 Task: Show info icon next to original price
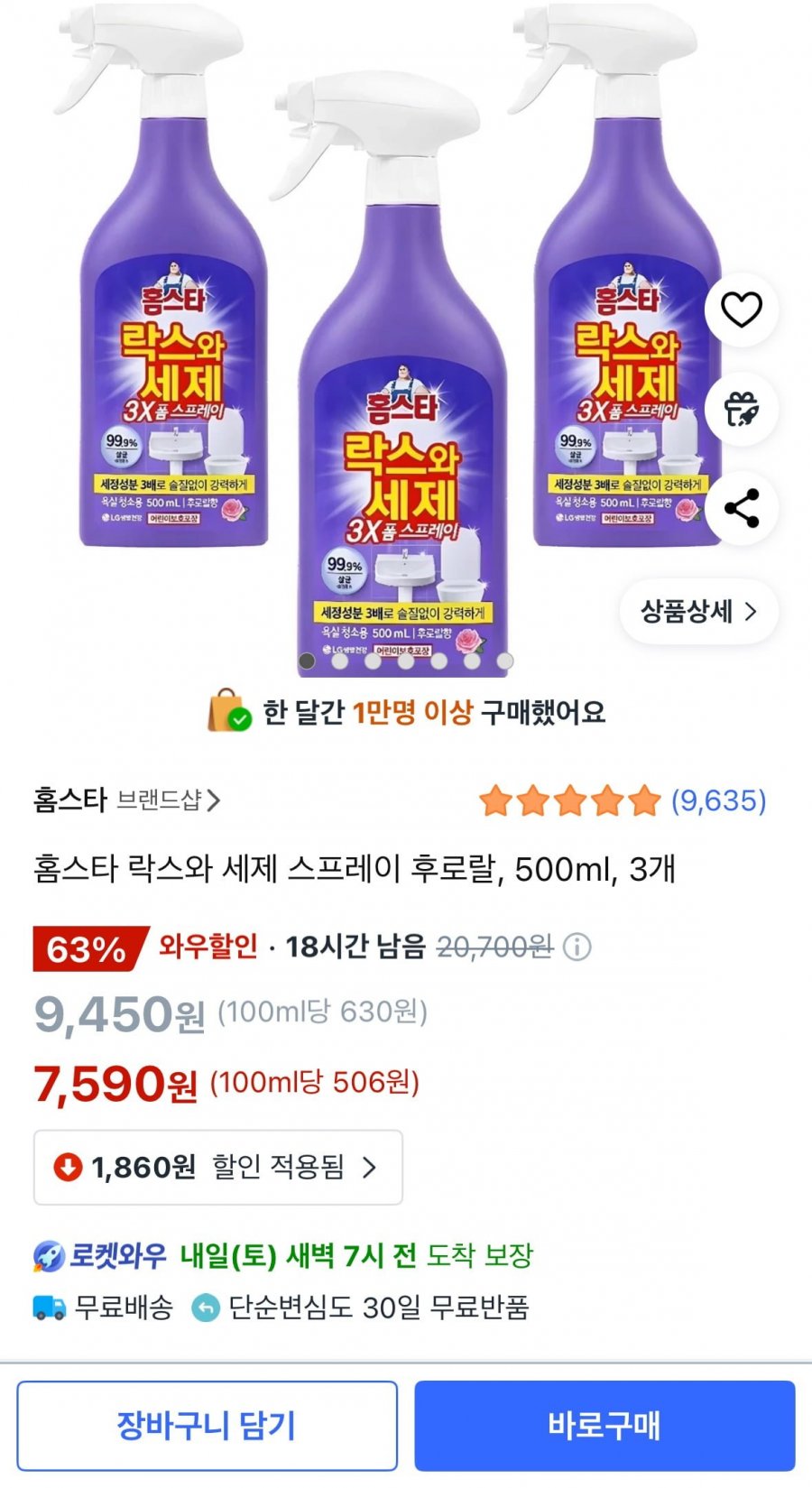coord(577,947)
